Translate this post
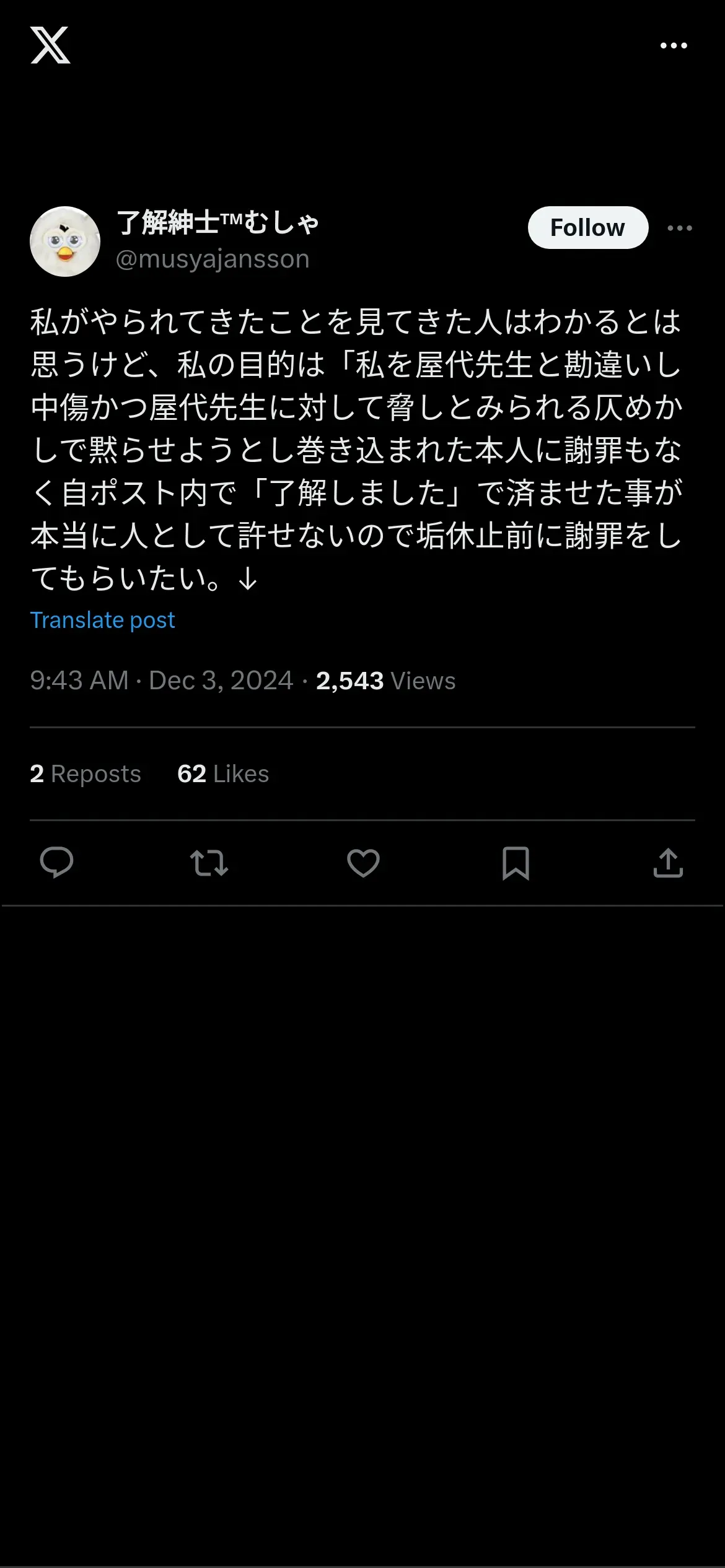725x1568 pixels. [103, 620]
